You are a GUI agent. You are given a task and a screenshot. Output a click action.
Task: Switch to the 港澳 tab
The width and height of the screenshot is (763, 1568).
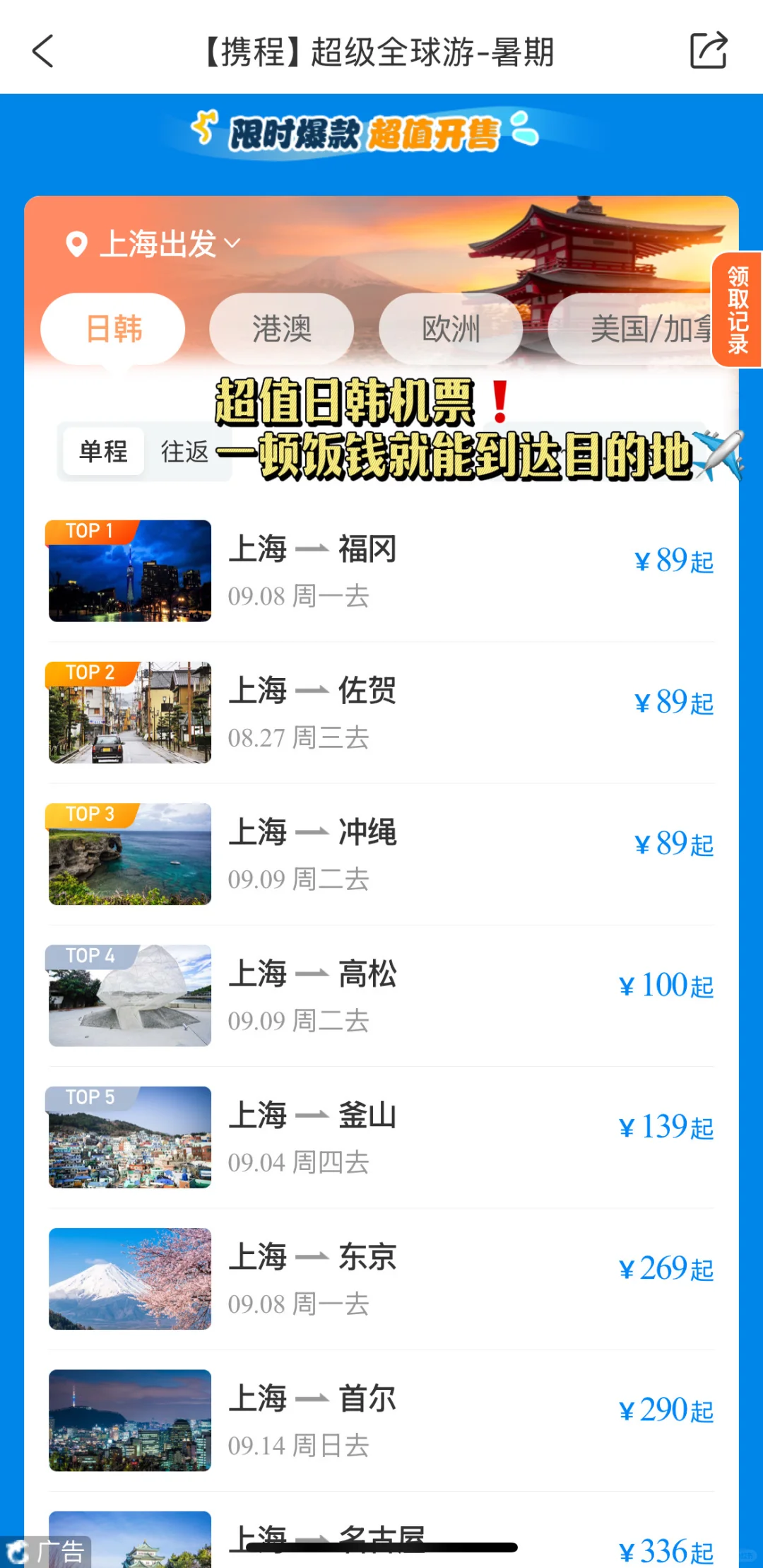281,329
